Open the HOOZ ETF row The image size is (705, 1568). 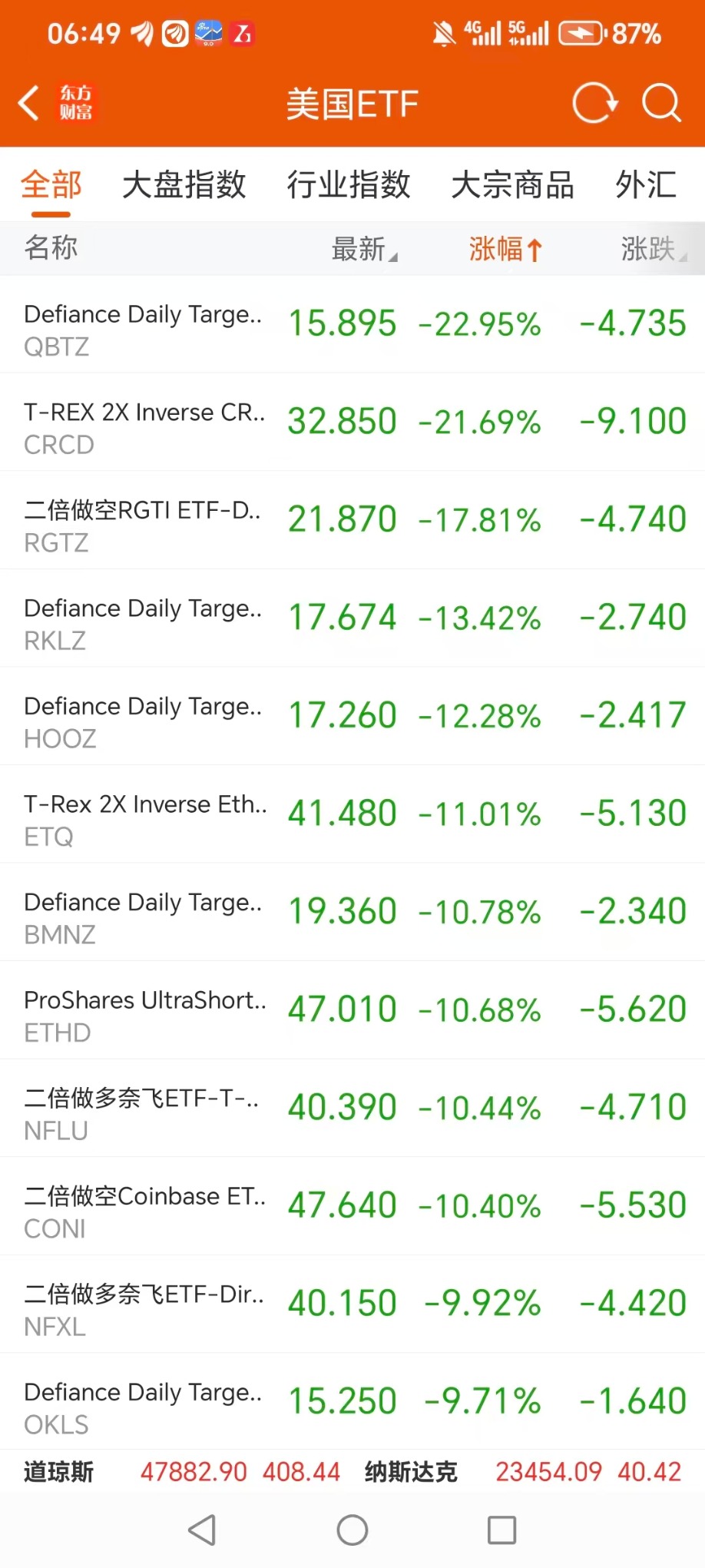352,716
